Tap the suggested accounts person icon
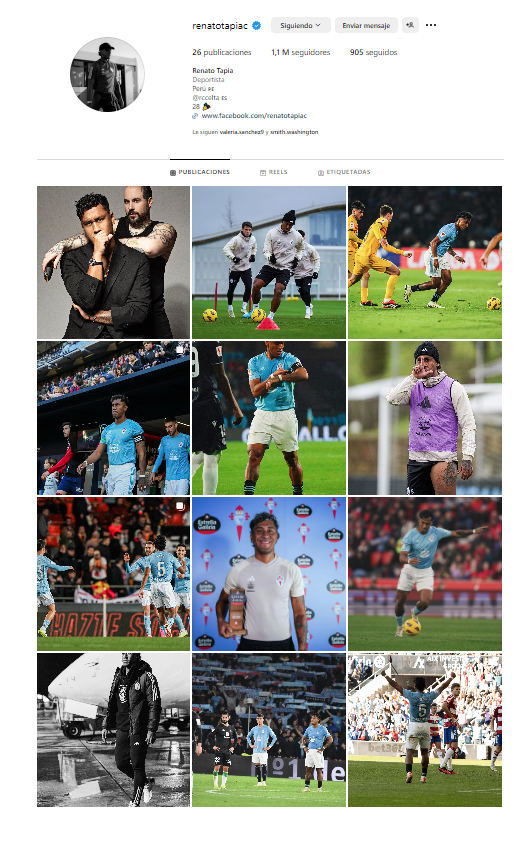 [410, 25]
